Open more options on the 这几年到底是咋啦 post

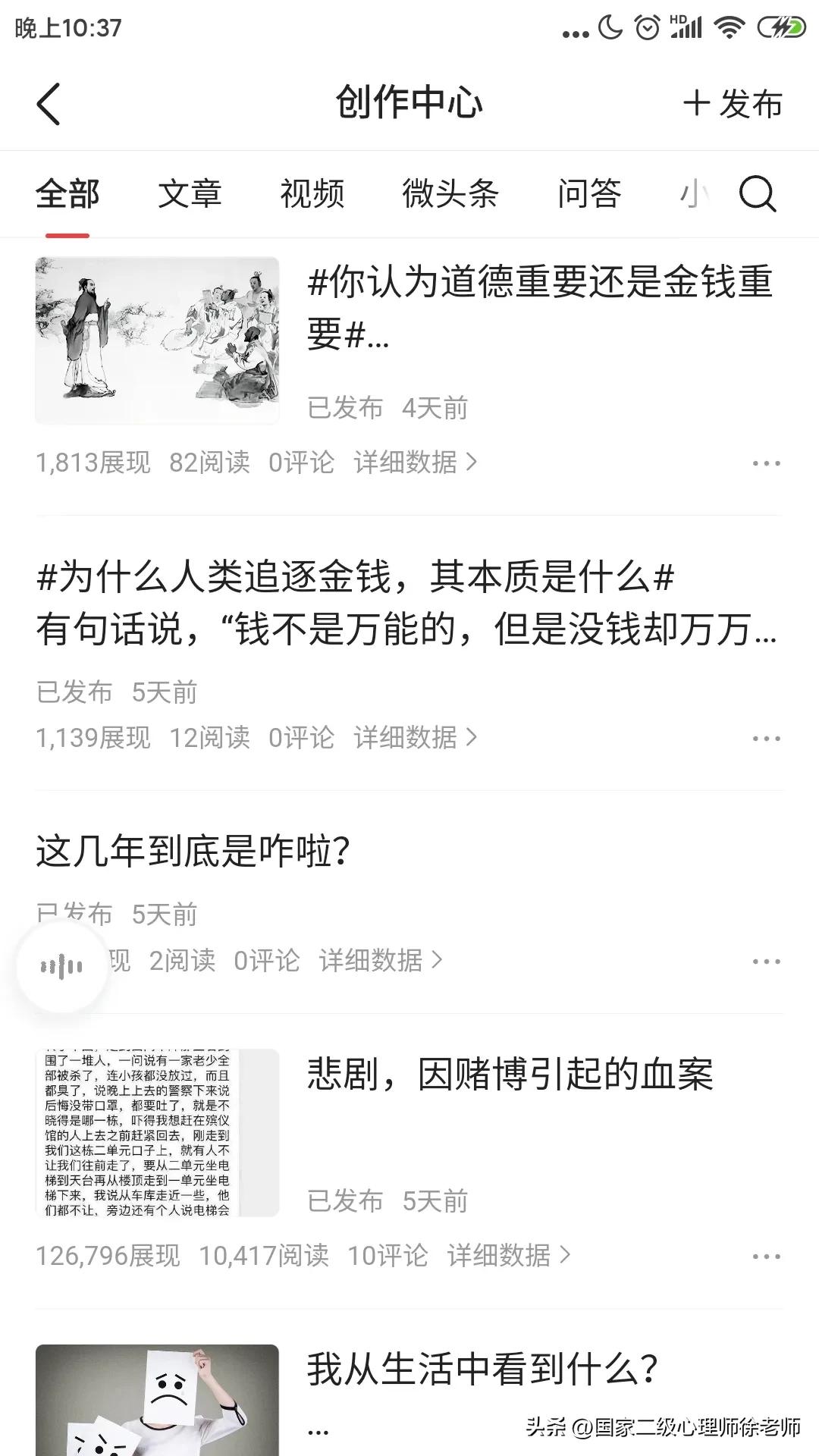coord(768,961)
